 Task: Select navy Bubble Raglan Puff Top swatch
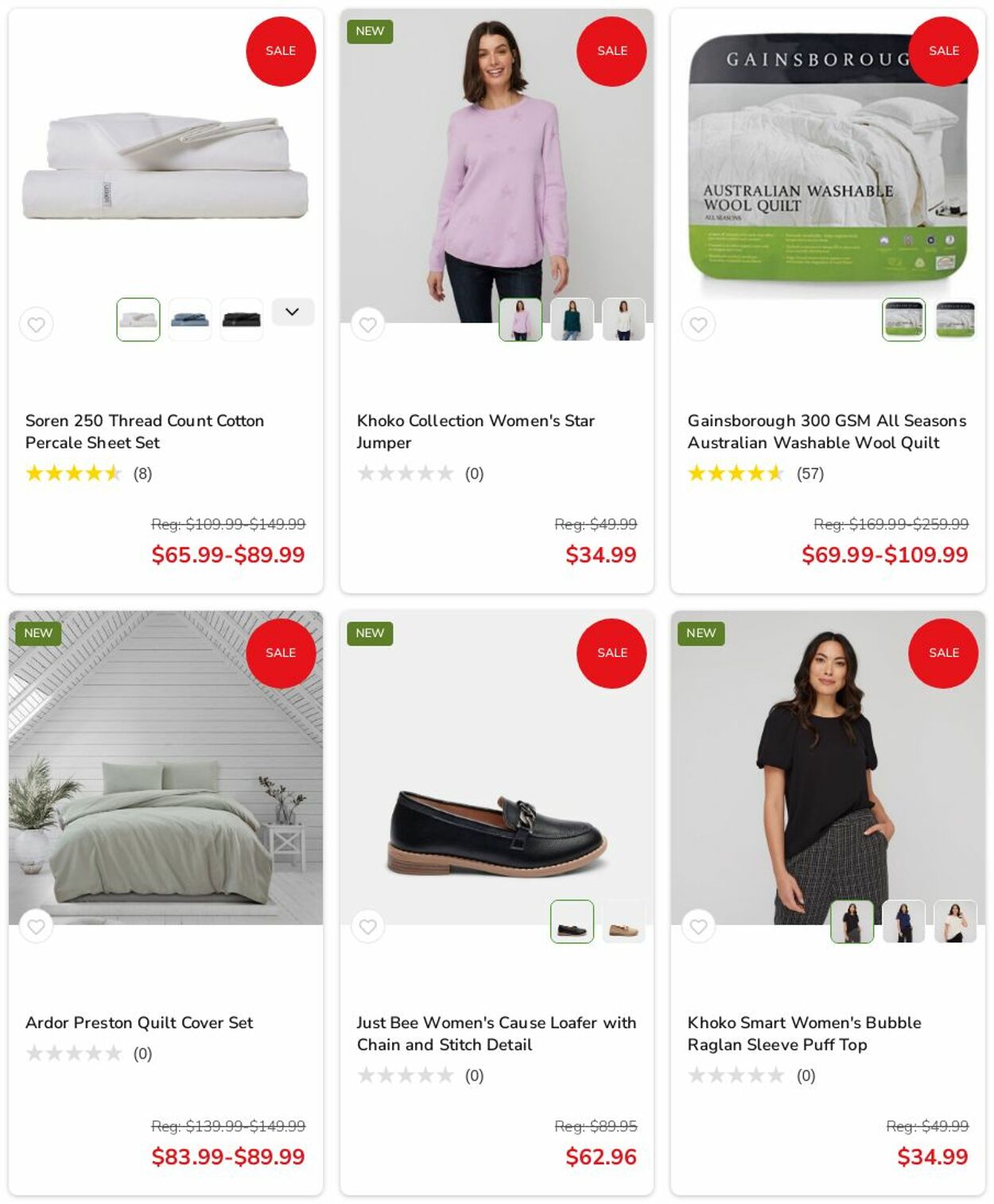pyautogui.click(x=903, y=922)
